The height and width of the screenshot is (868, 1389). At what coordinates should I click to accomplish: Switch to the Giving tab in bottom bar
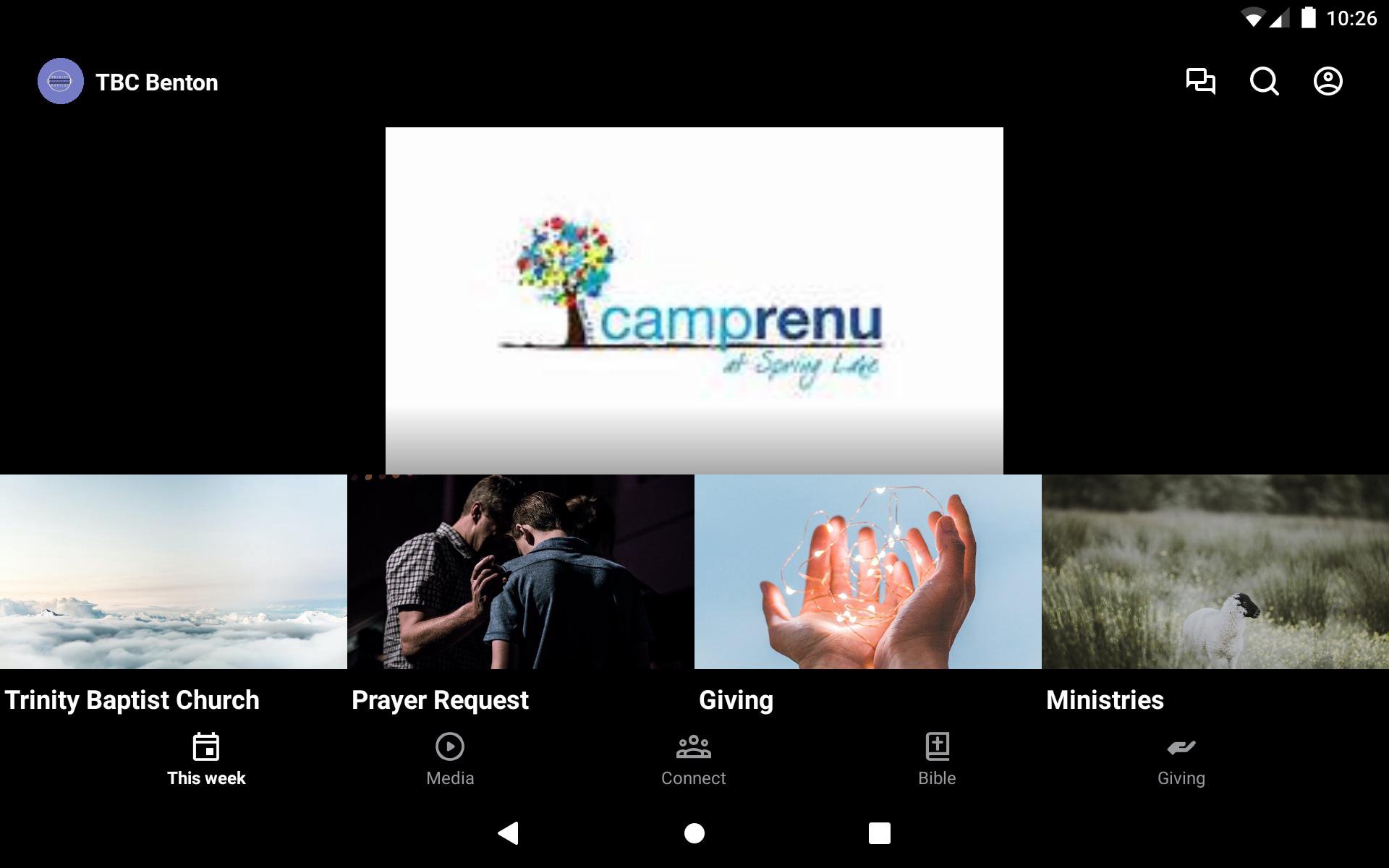(1181, 759)
